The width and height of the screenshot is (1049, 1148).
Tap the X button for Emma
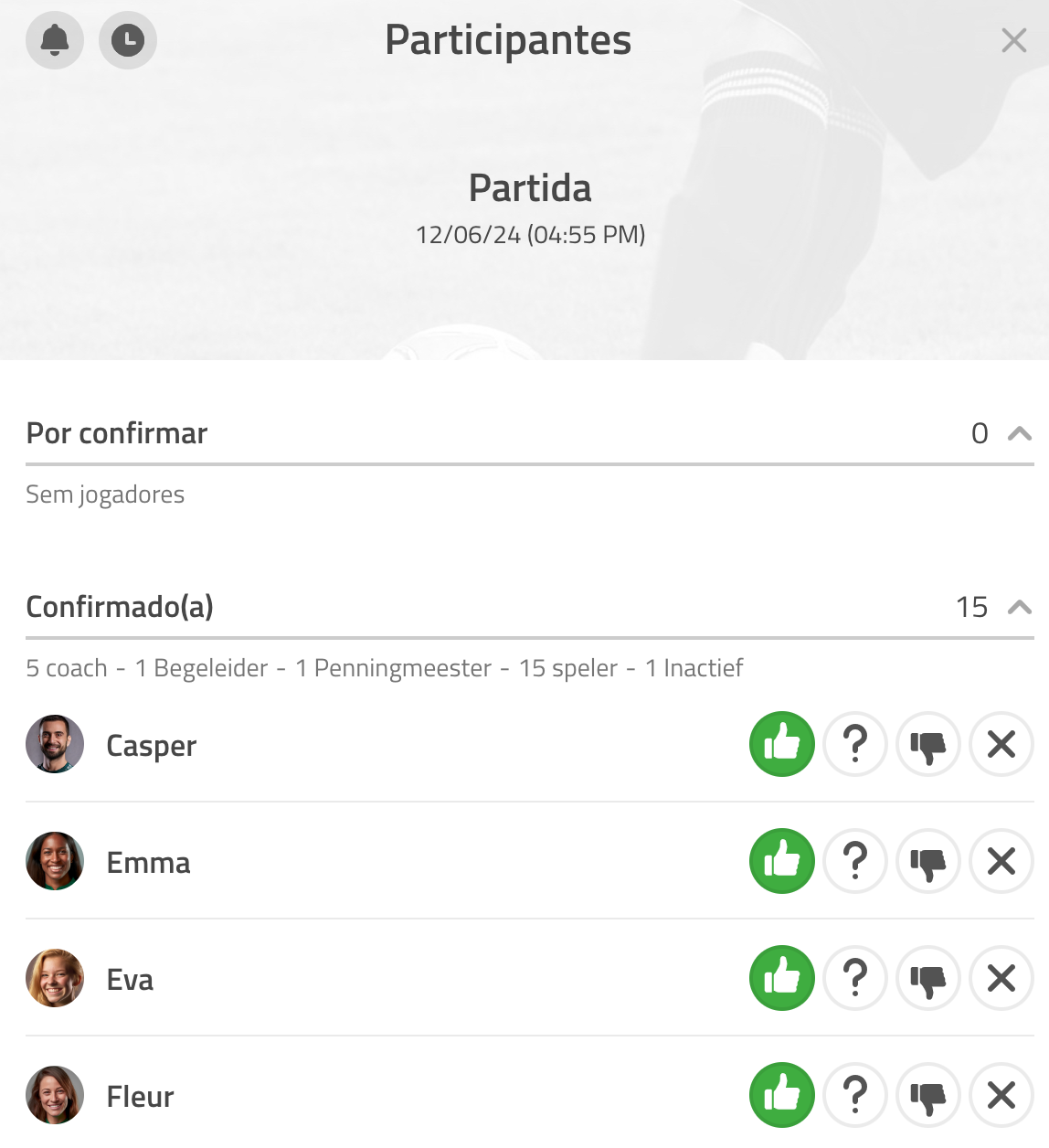point(1001,861)
